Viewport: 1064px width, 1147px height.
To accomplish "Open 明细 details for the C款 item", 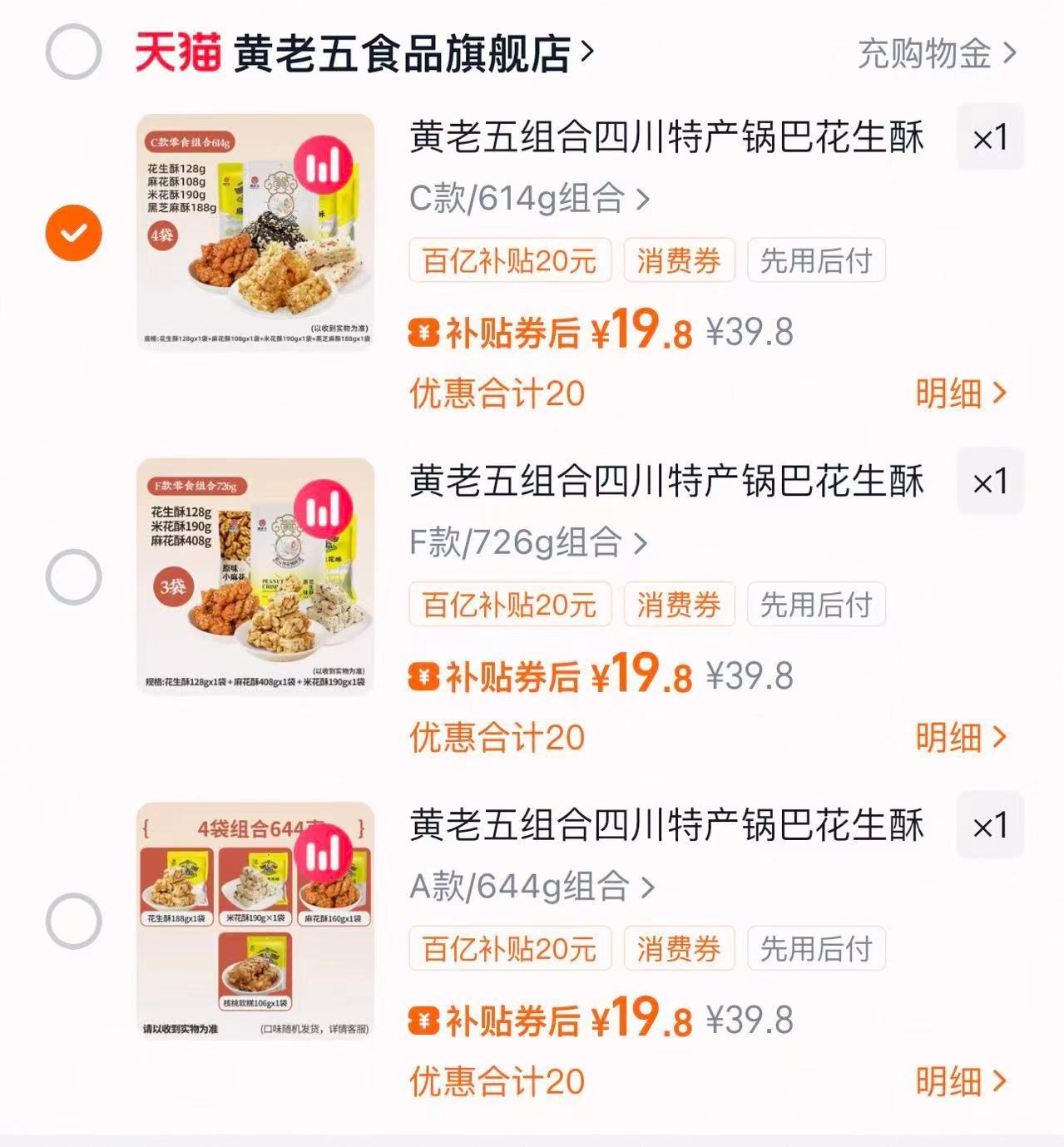I will [x=963, y=394].
